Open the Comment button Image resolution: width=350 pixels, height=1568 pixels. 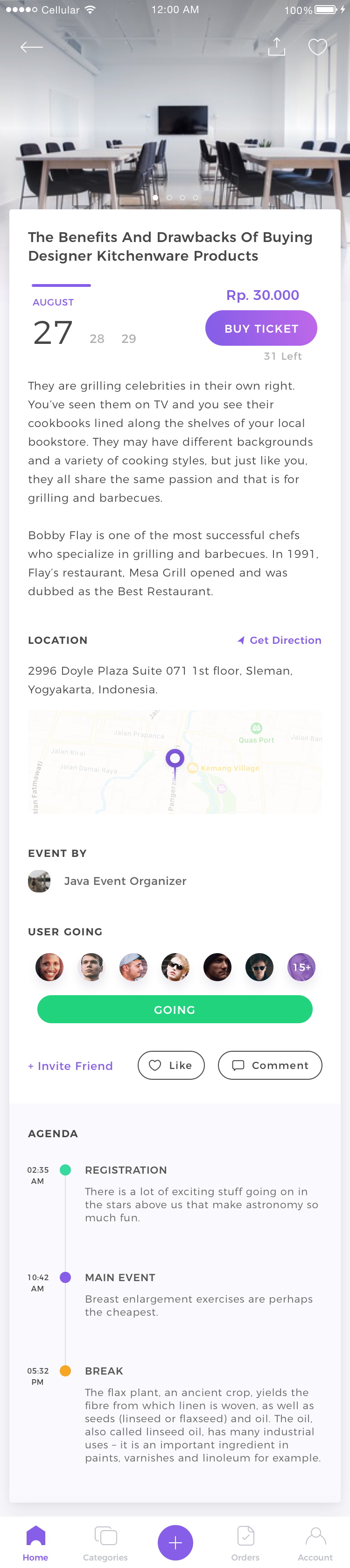(x=270, y=1065)
